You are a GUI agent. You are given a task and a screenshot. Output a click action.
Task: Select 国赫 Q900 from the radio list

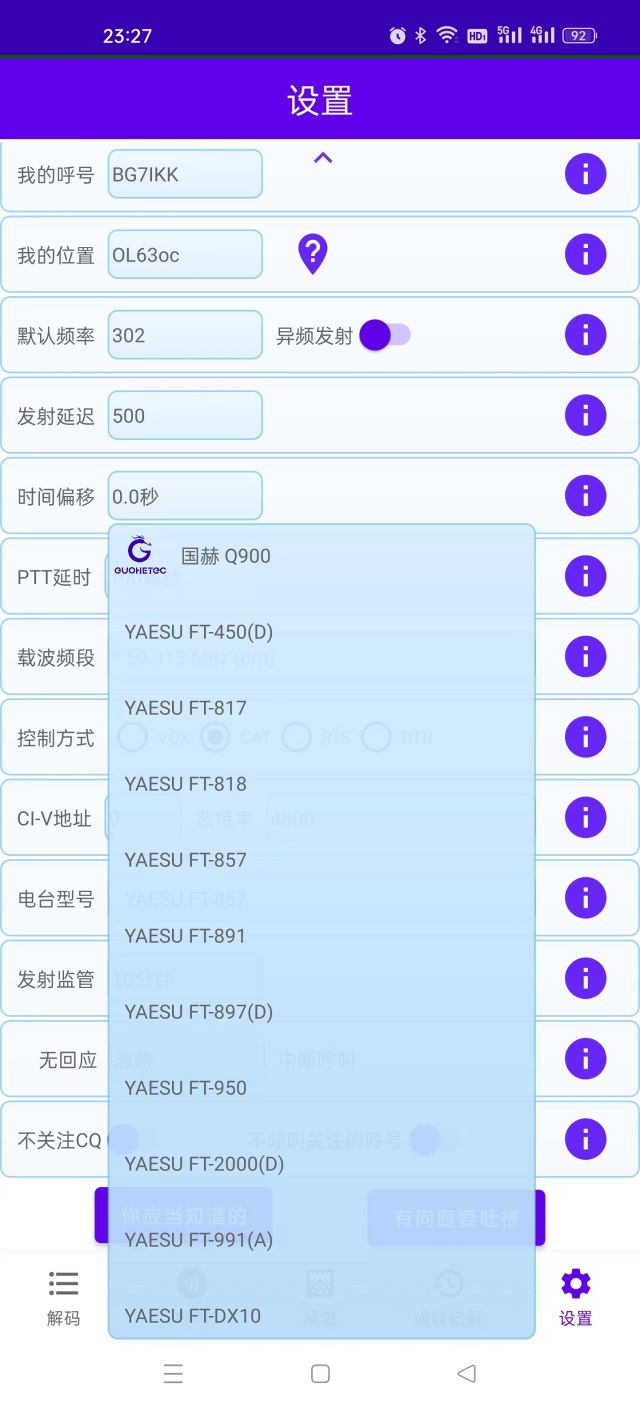coord(321,556)
